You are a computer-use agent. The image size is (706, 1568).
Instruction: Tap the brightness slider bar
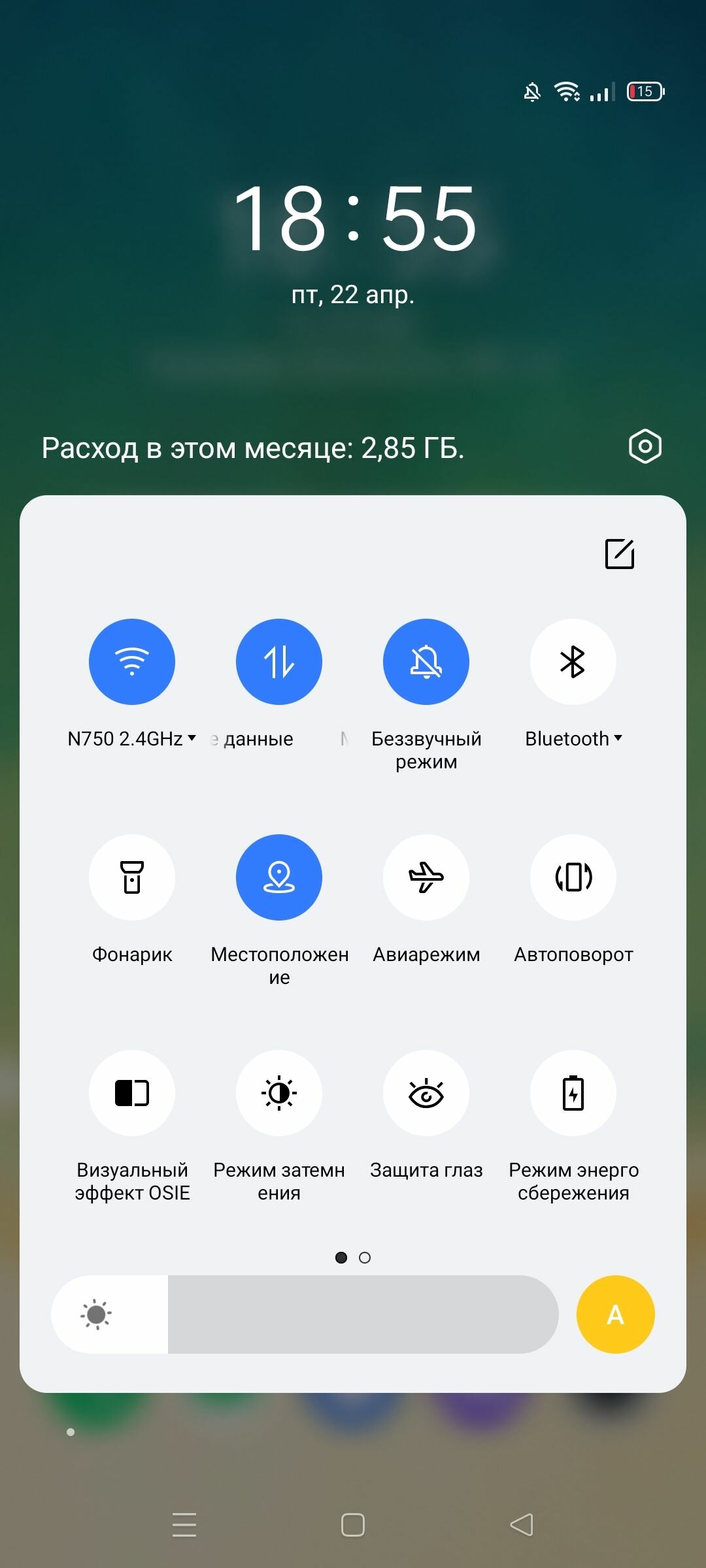point(305,1315)
